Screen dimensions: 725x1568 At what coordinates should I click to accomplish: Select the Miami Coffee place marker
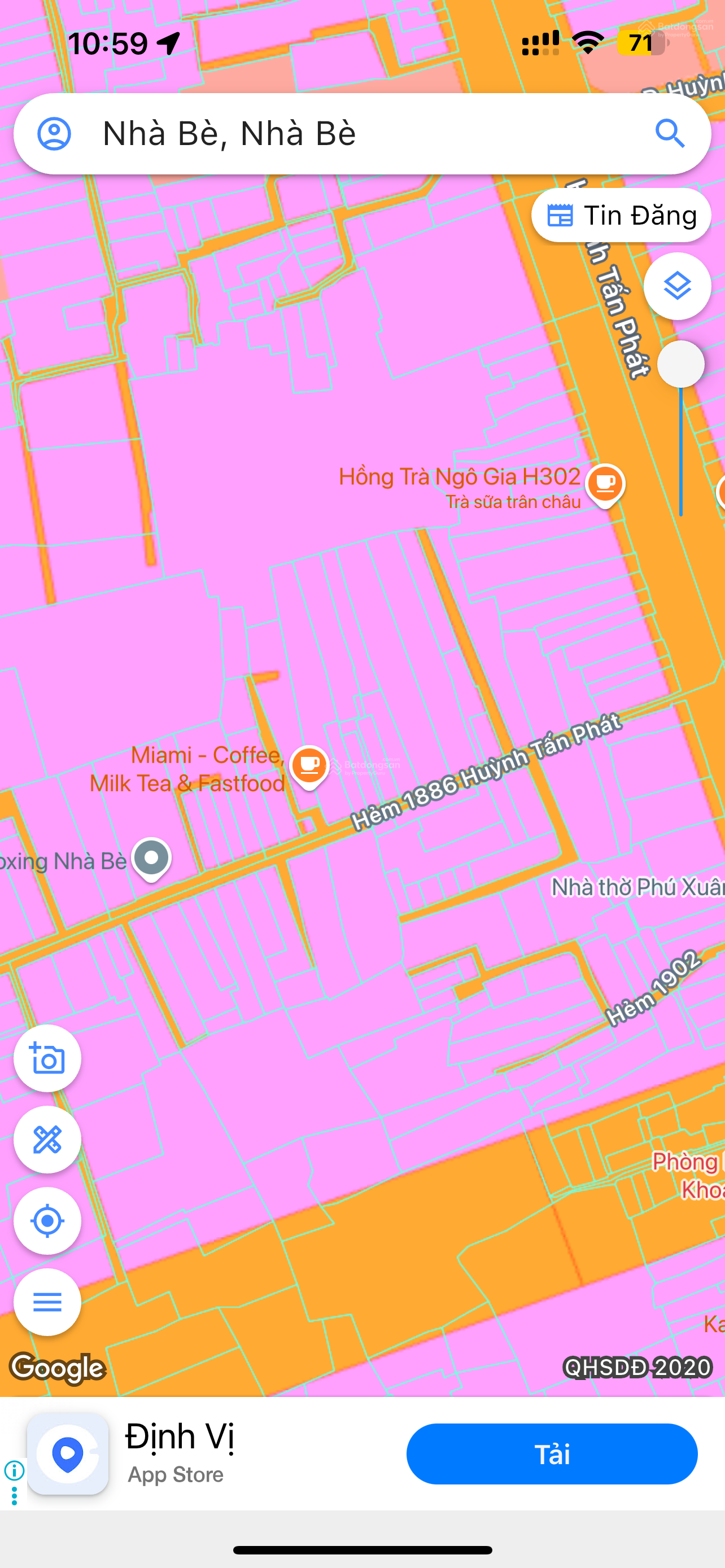(x=309, y=766)
